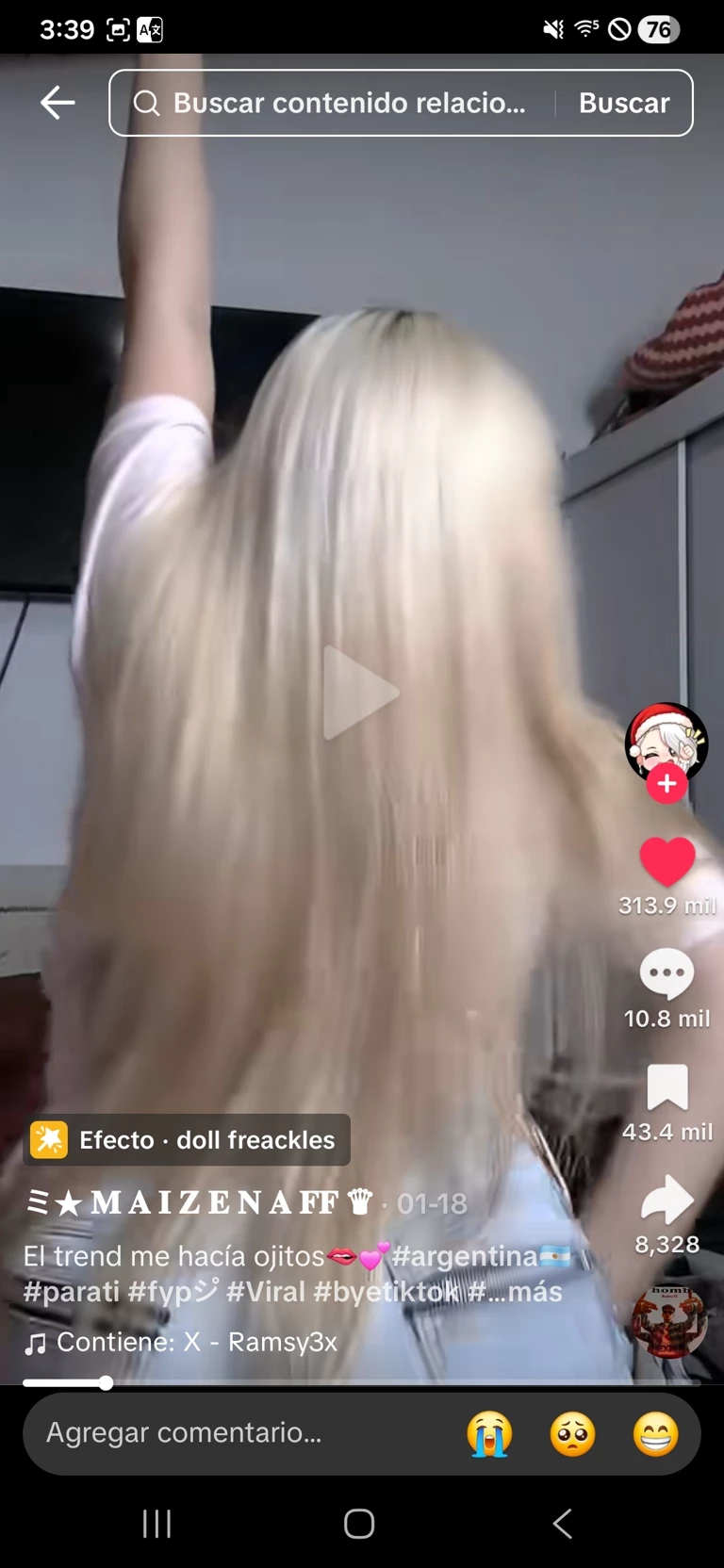Screen dimensions: 724x1568
Task: Tap the Buscar button
Action: [x=623, y=103]
